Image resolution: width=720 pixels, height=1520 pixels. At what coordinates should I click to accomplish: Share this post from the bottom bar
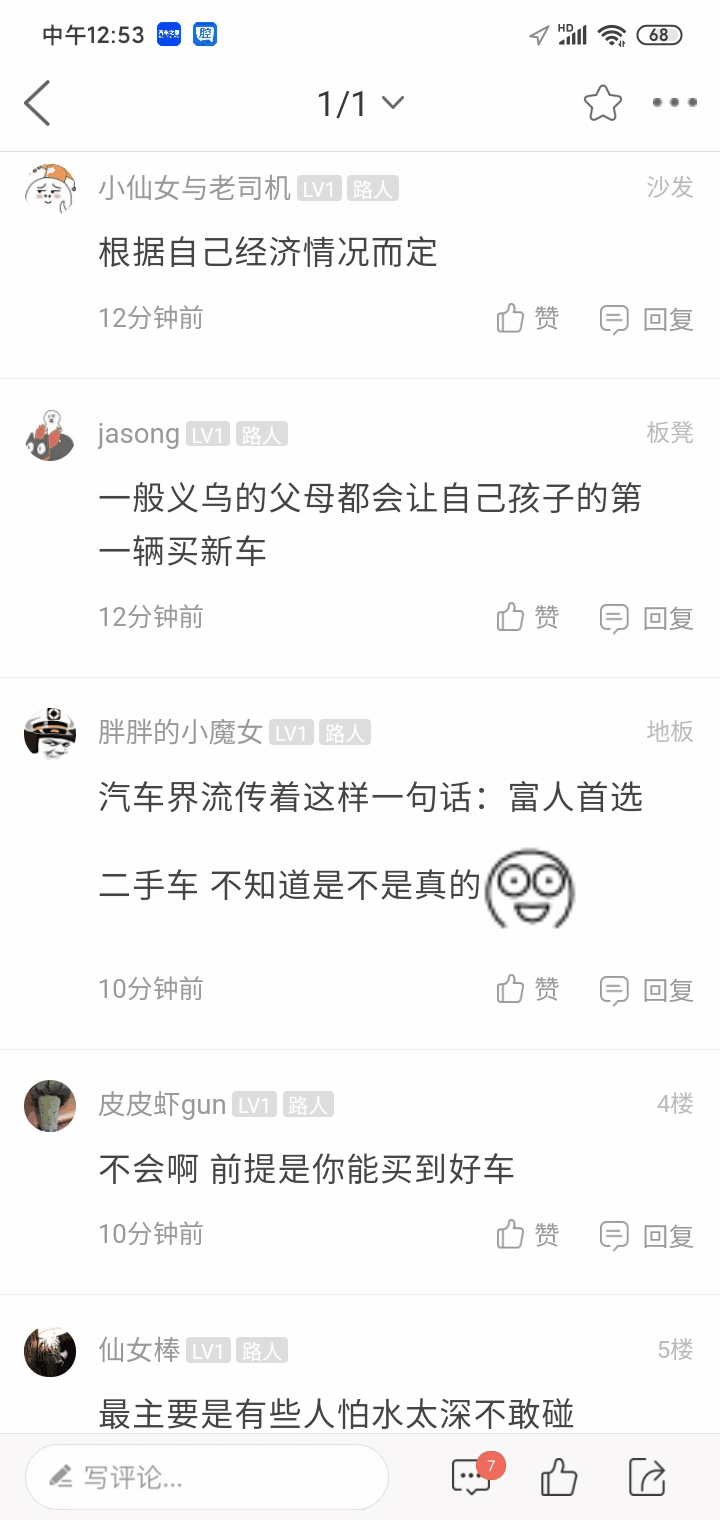click(x=647, y=1477)
